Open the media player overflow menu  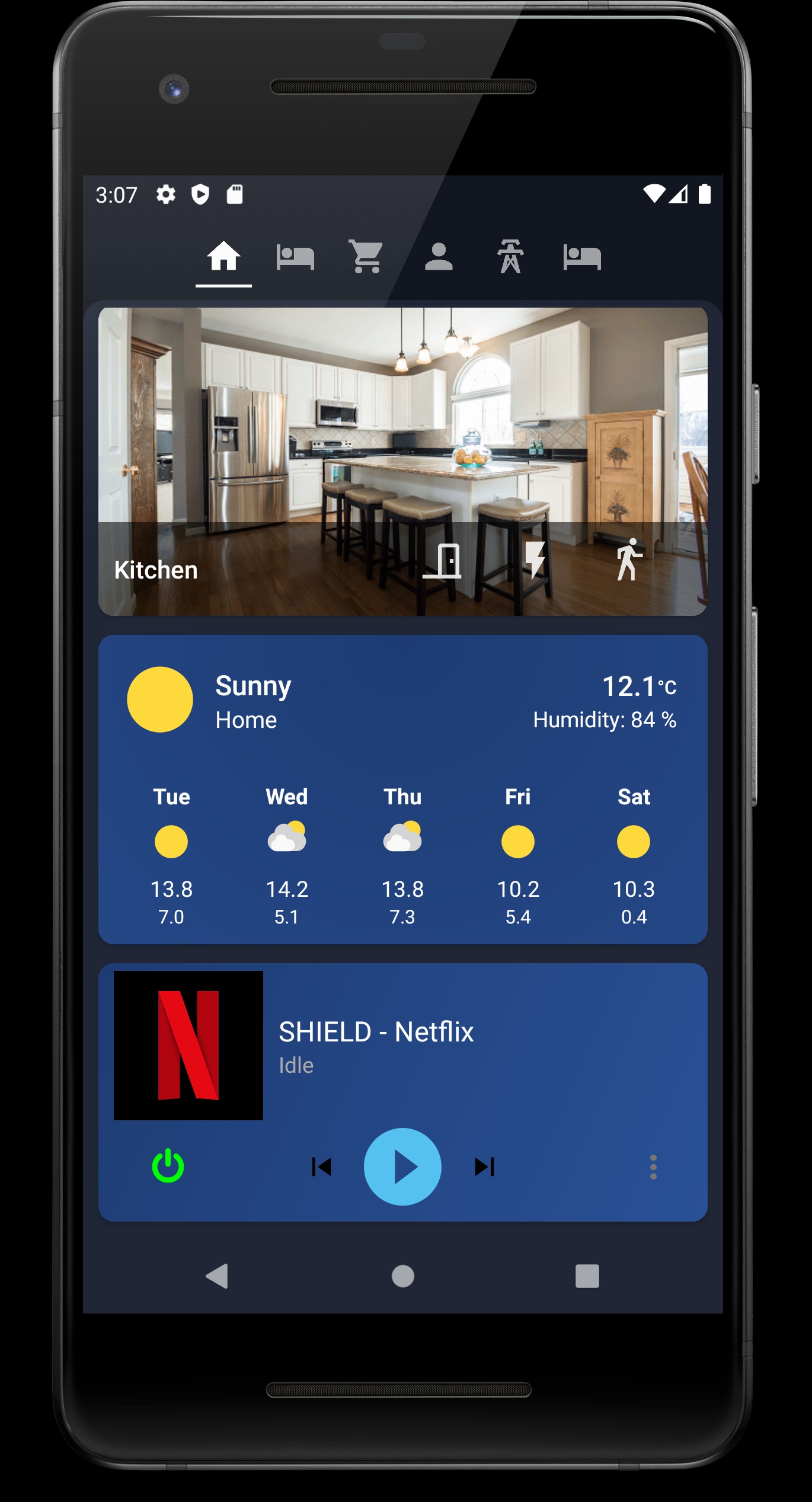pos(653,1167)
